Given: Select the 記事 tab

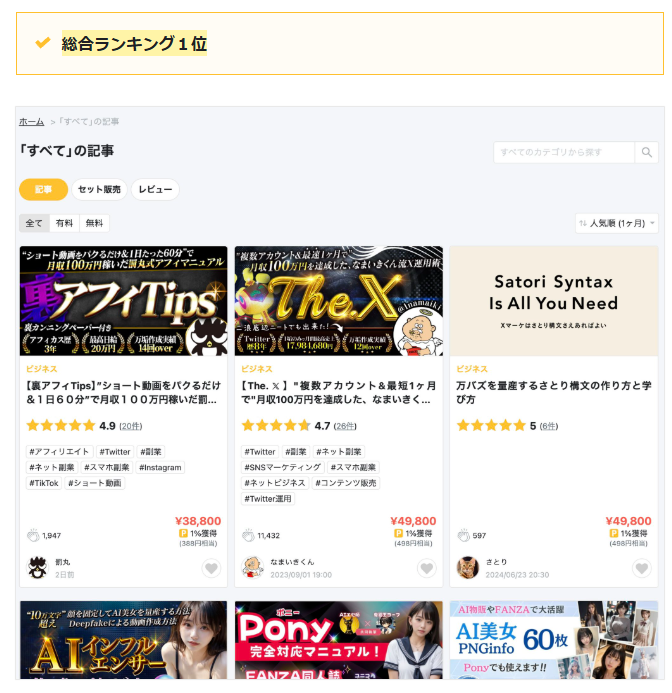Looking at the screenshot, I should 43,189.
